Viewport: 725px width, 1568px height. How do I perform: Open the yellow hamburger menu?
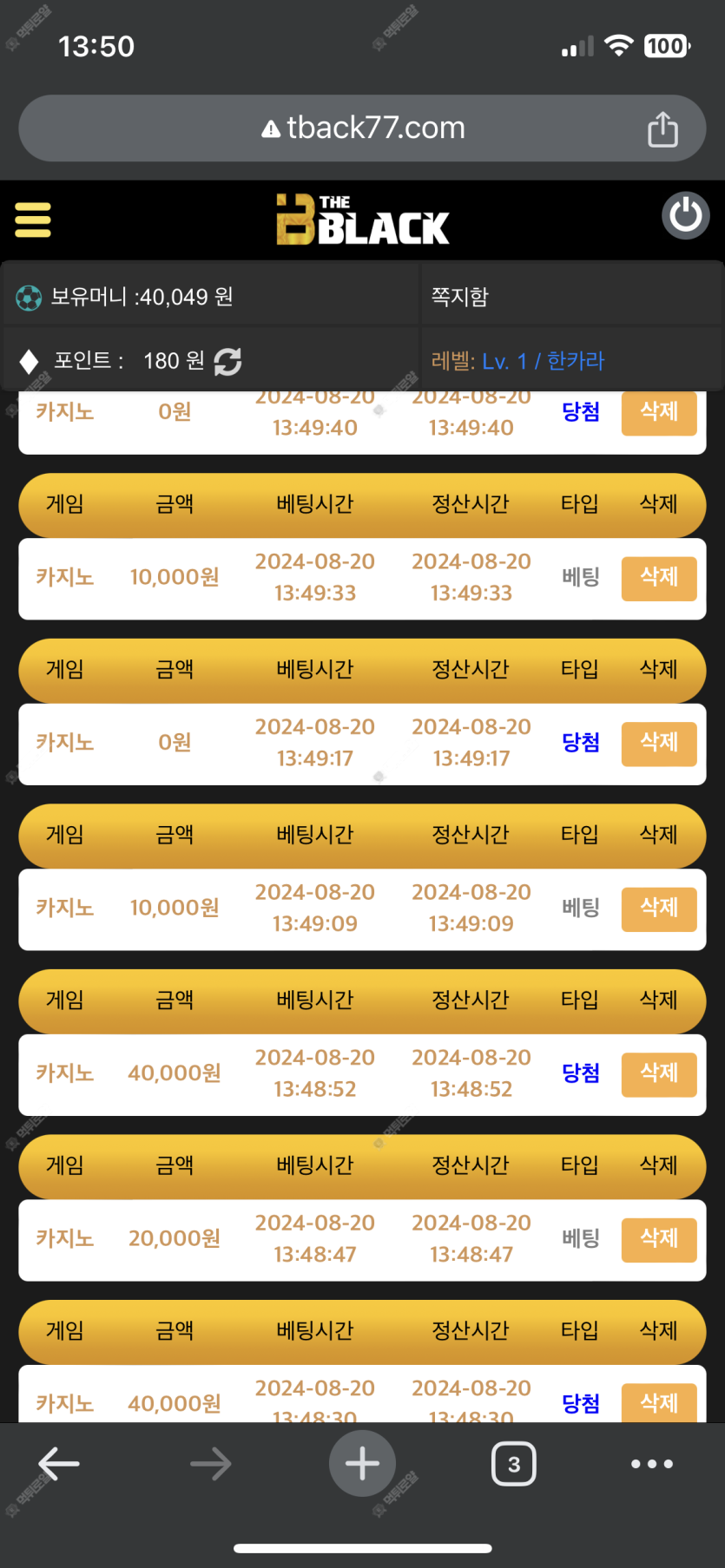coord(33,220)
